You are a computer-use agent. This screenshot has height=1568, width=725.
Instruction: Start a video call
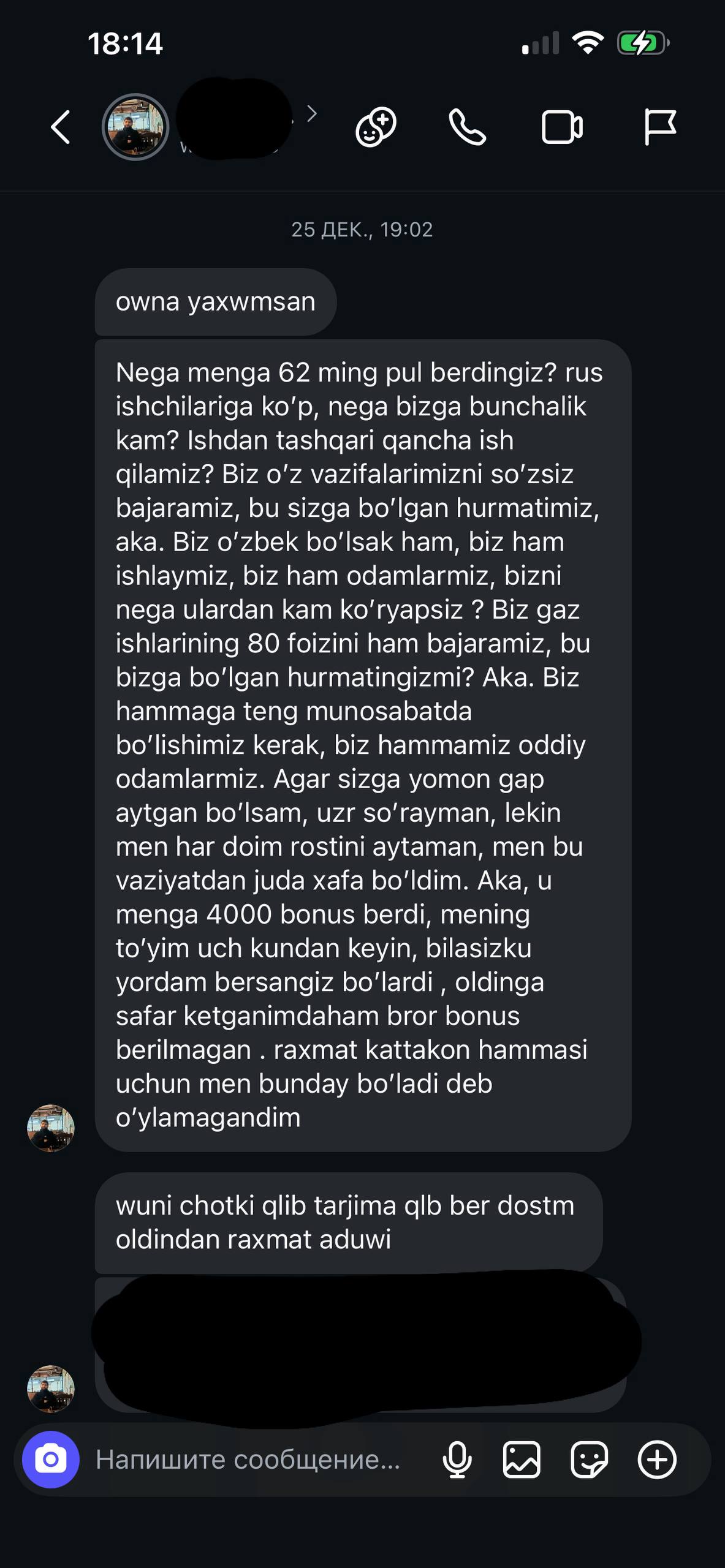point(562,127)
